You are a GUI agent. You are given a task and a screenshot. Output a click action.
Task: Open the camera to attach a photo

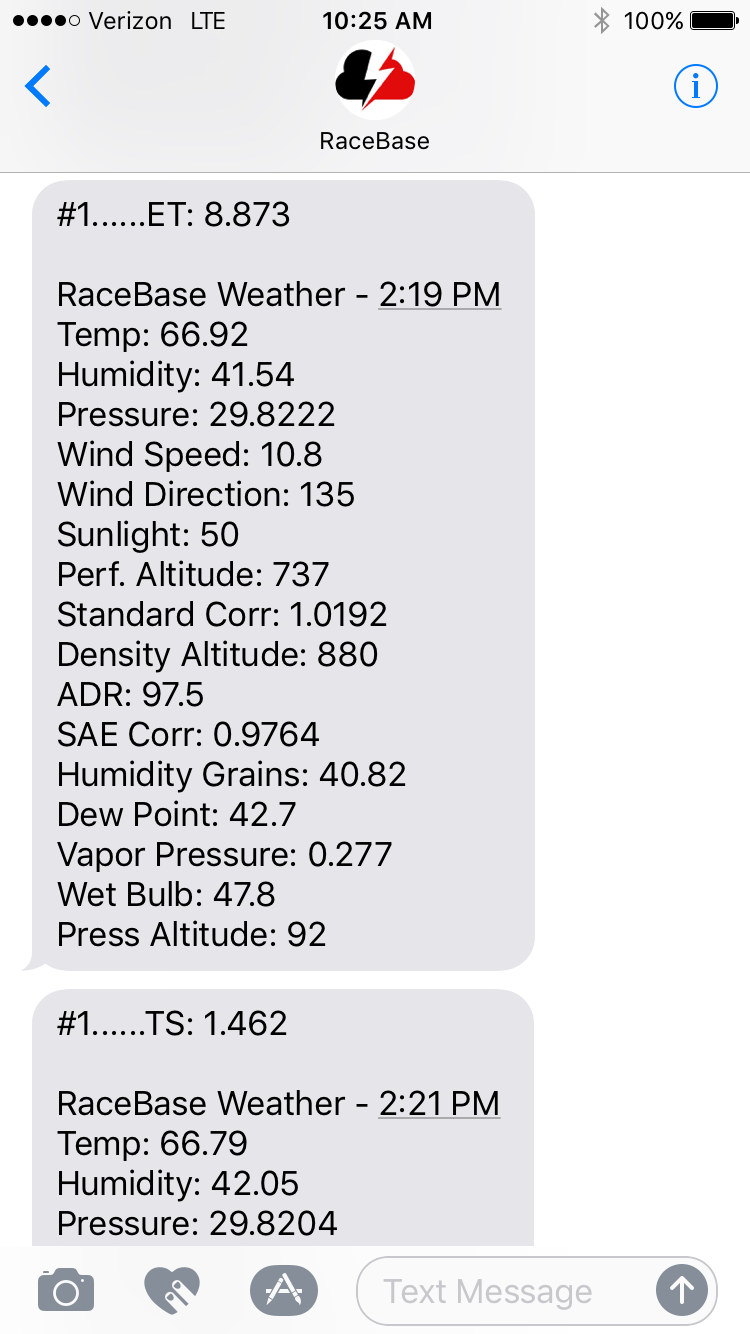pyautogui.click(x=66, y=1290)
